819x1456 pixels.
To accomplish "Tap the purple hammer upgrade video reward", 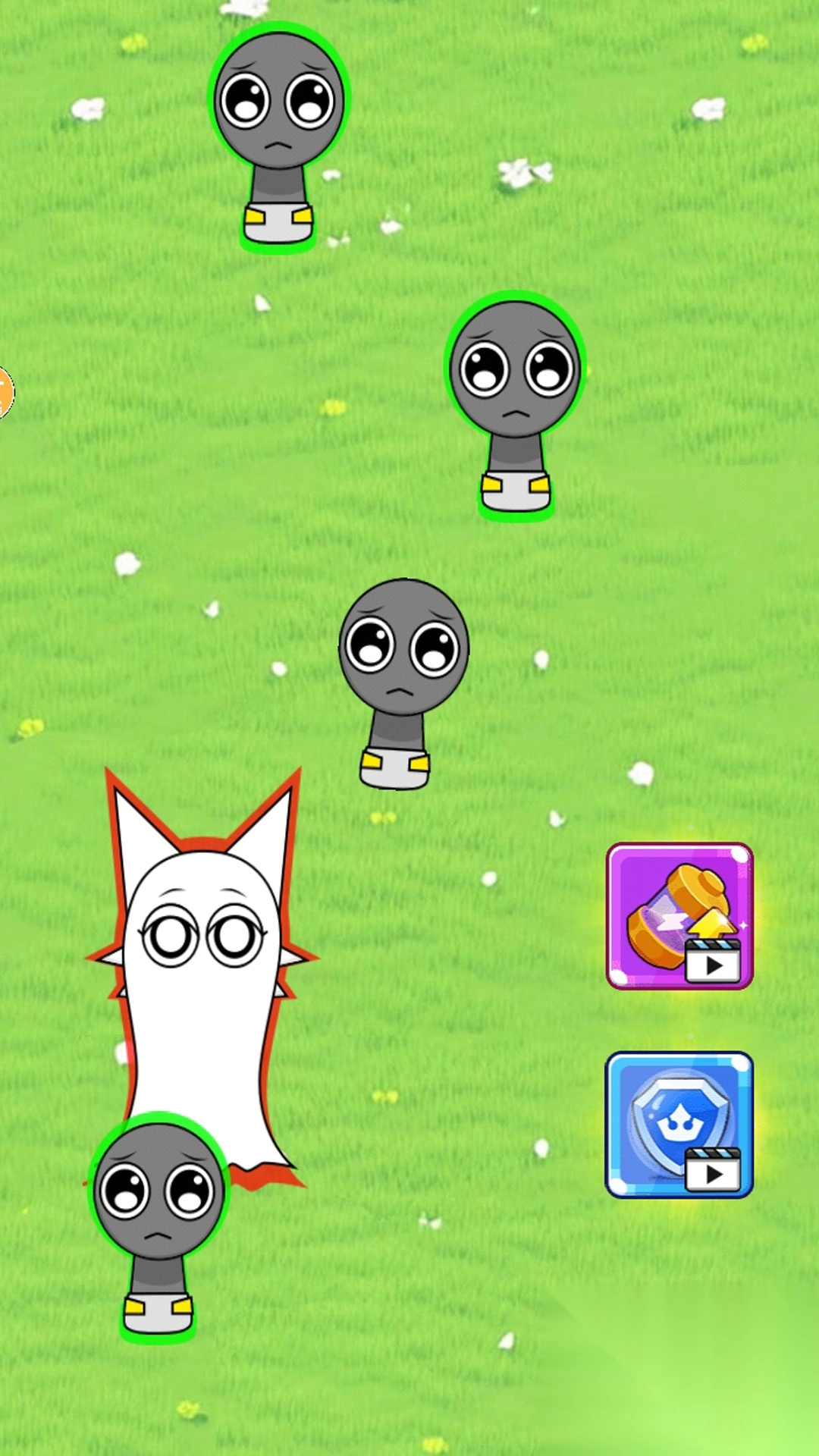I will click(679, 916).
